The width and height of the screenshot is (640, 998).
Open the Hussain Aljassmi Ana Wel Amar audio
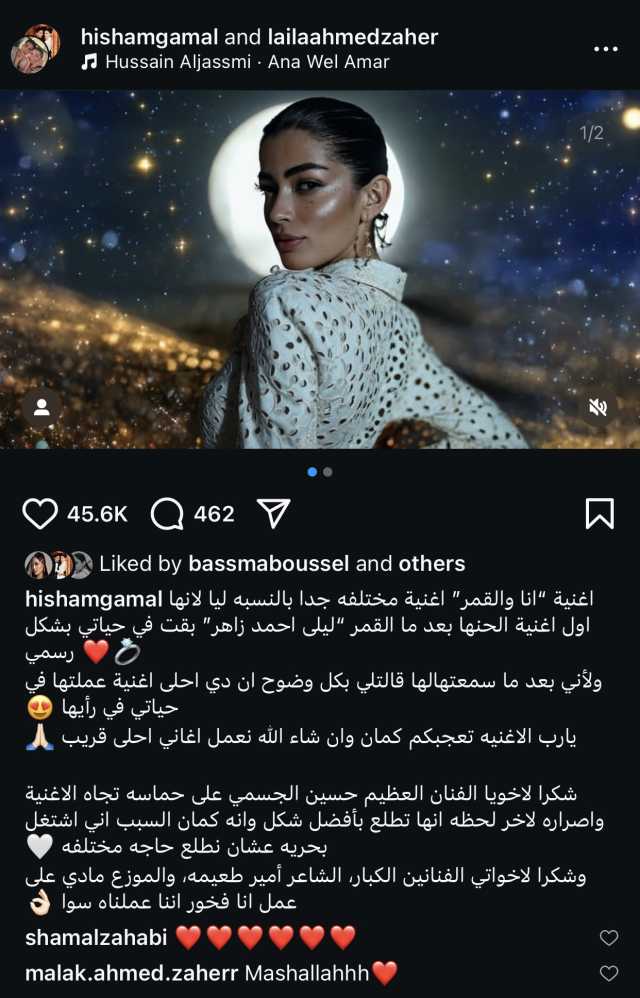[x=235, y=62]
